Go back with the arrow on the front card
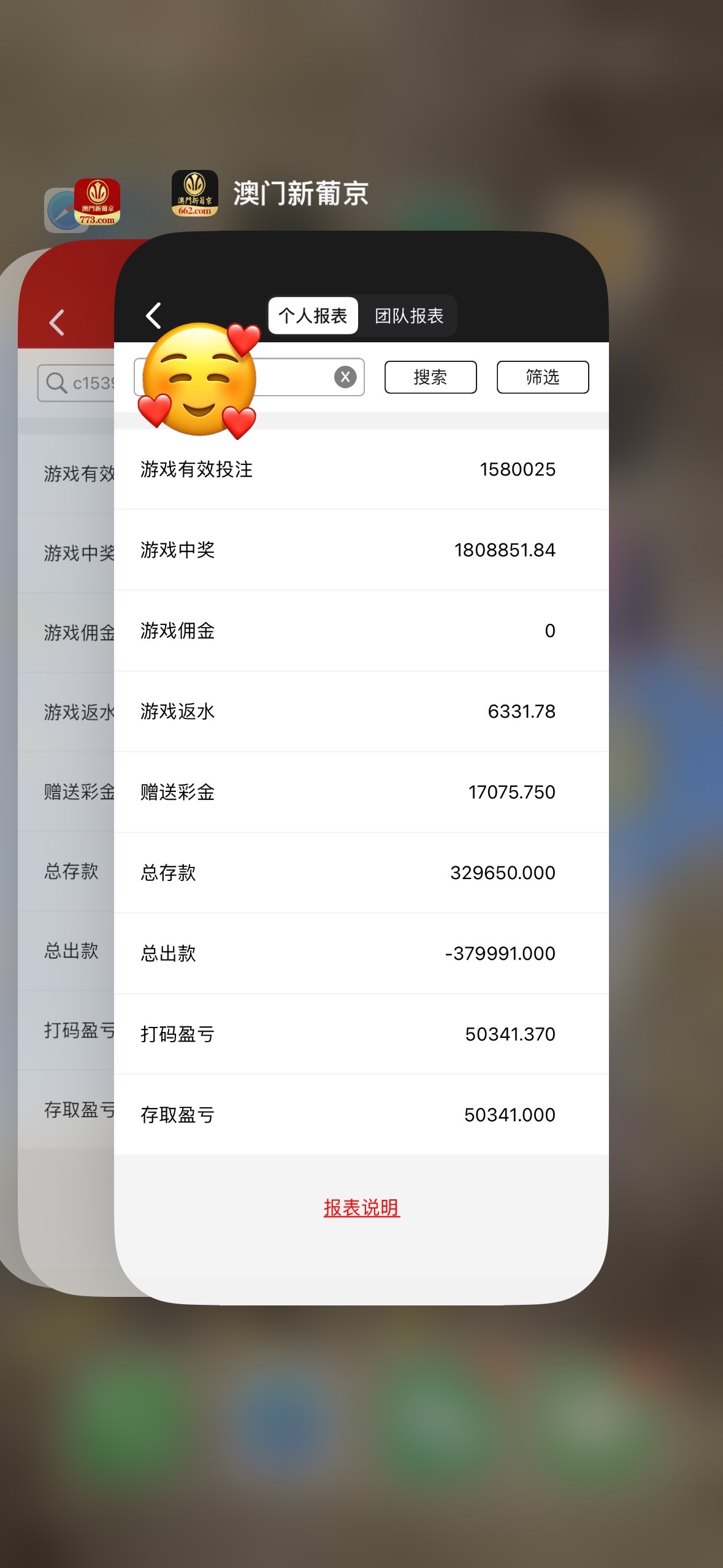This screenshot has width=723, height=1568. click(x=153, y=316)
